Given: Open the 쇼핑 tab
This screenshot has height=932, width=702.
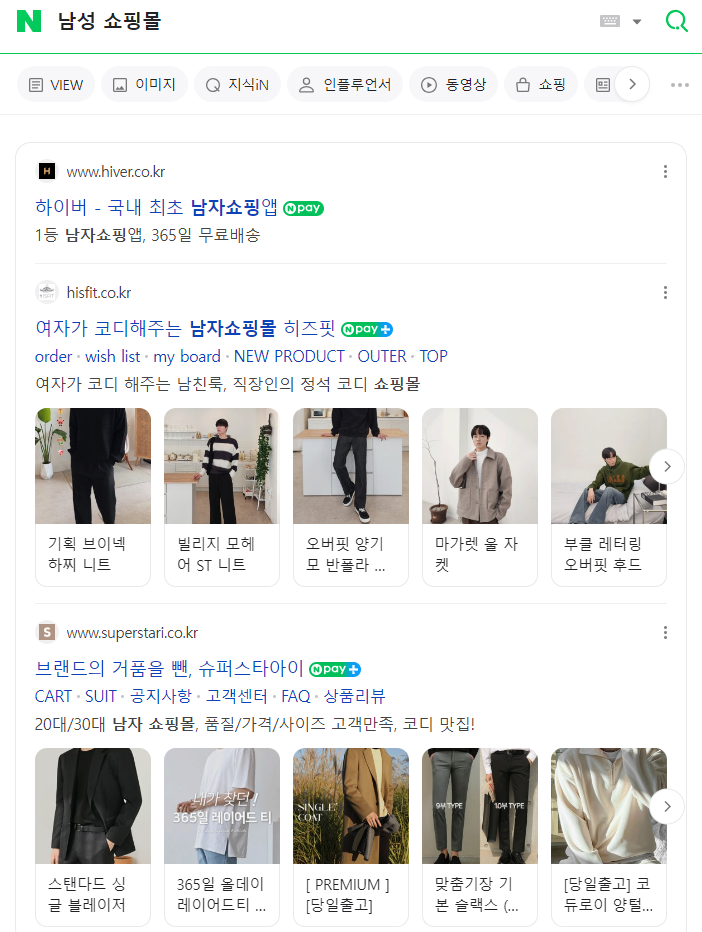Looking at the screenshot, I should click(541, 85).
